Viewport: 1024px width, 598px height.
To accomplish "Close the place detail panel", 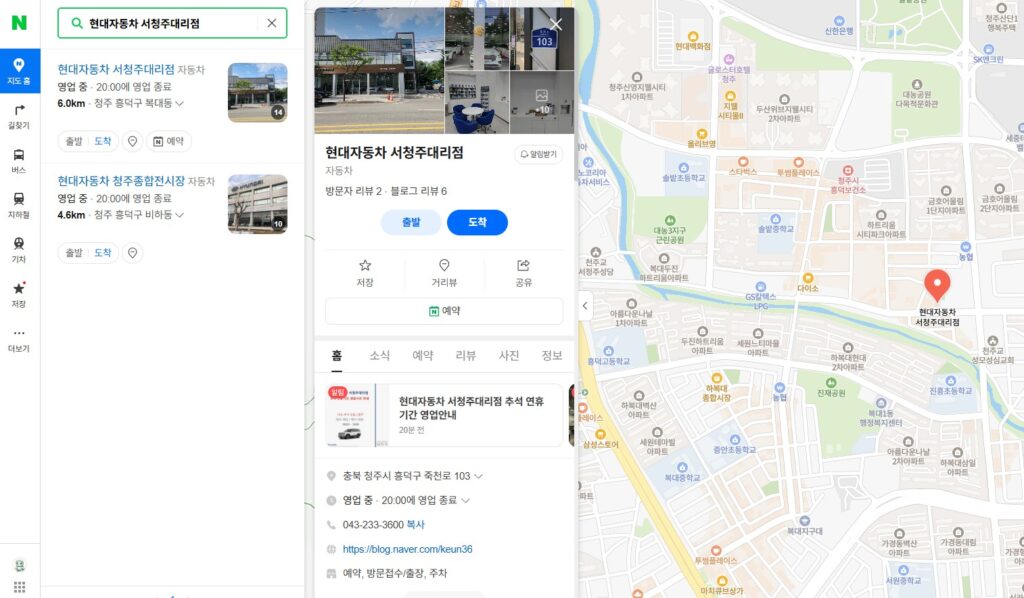I will 556,25.
